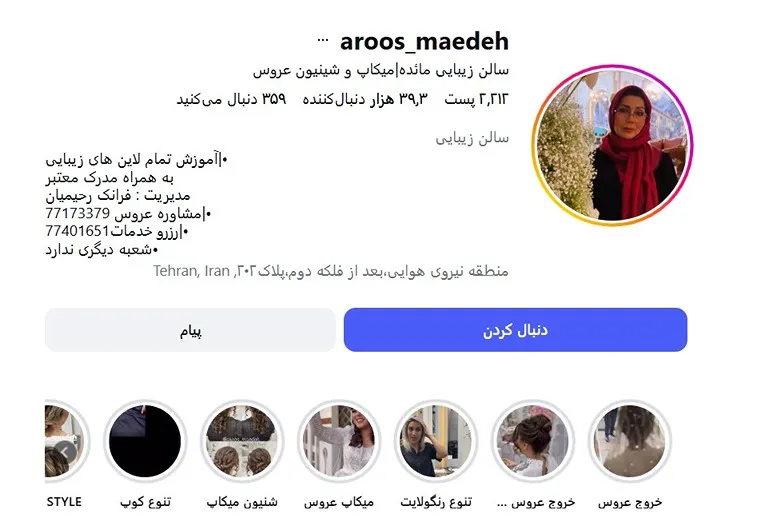Image resolution: width=777 pixels, height=530 pixels.
Task: Open the truncated خروج عروس ... highlight
Action: 532,442
